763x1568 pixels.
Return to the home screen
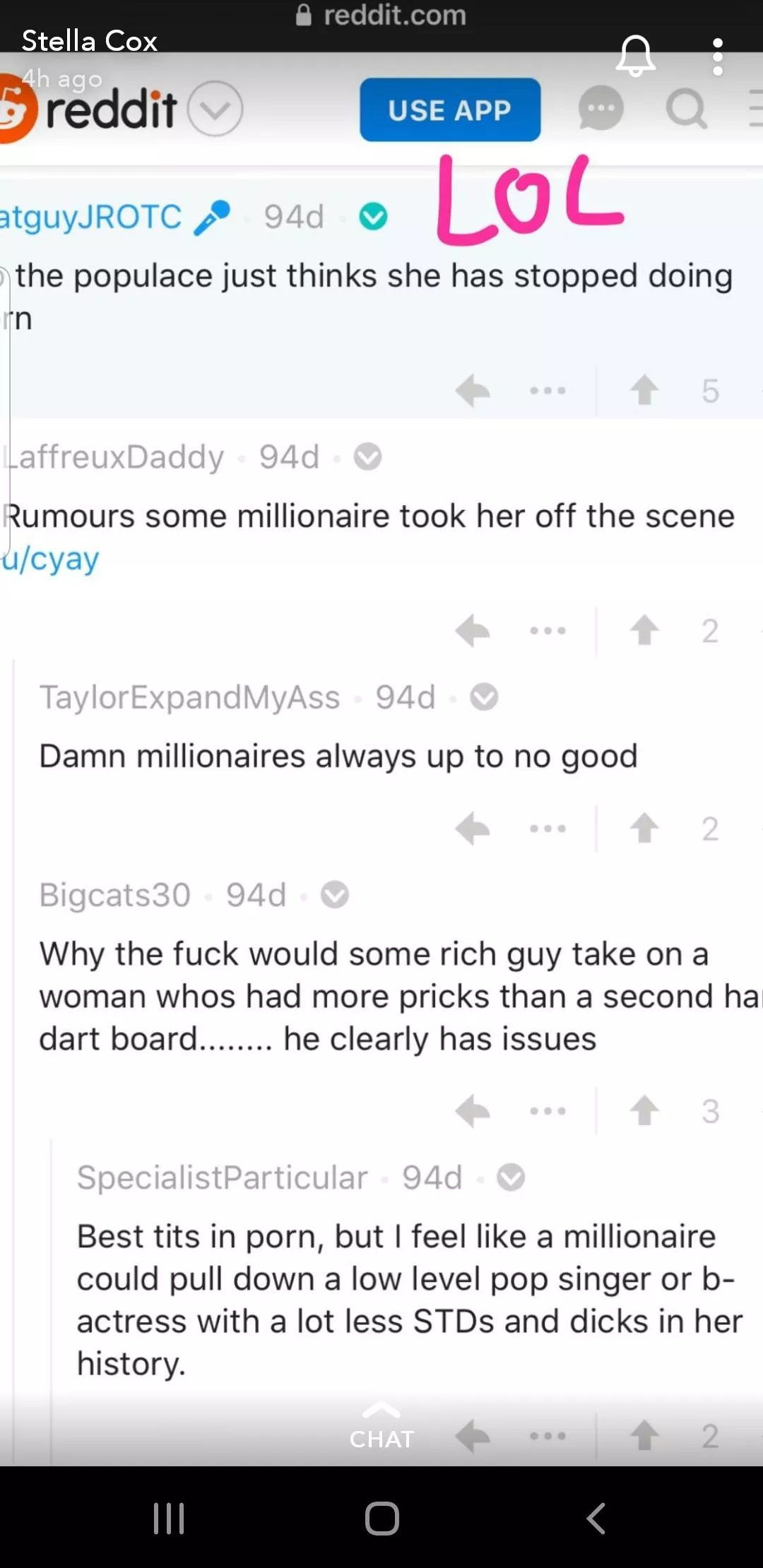[x=381, y=1518]
